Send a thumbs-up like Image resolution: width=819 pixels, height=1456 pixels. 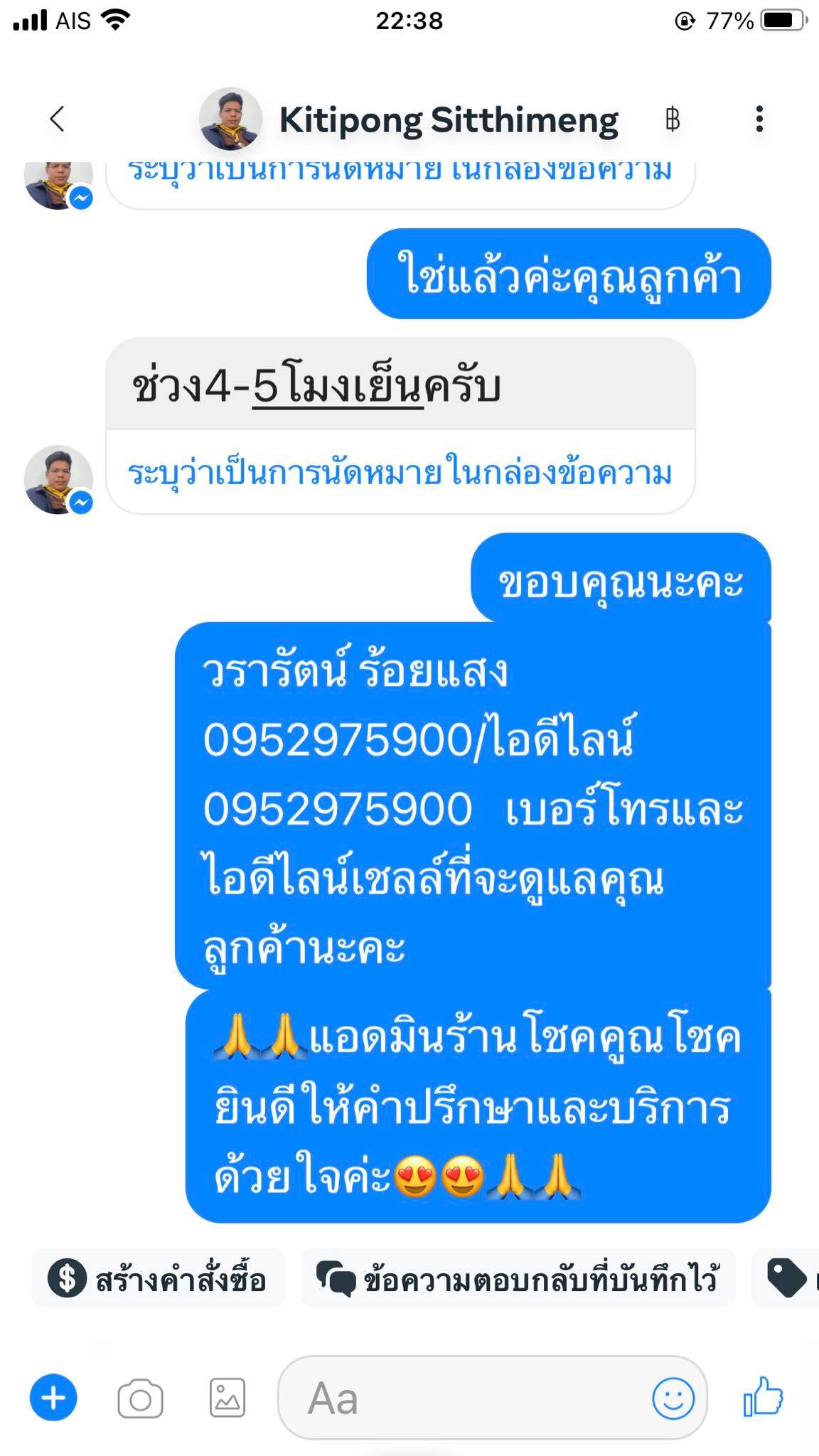coord(762,1396)
